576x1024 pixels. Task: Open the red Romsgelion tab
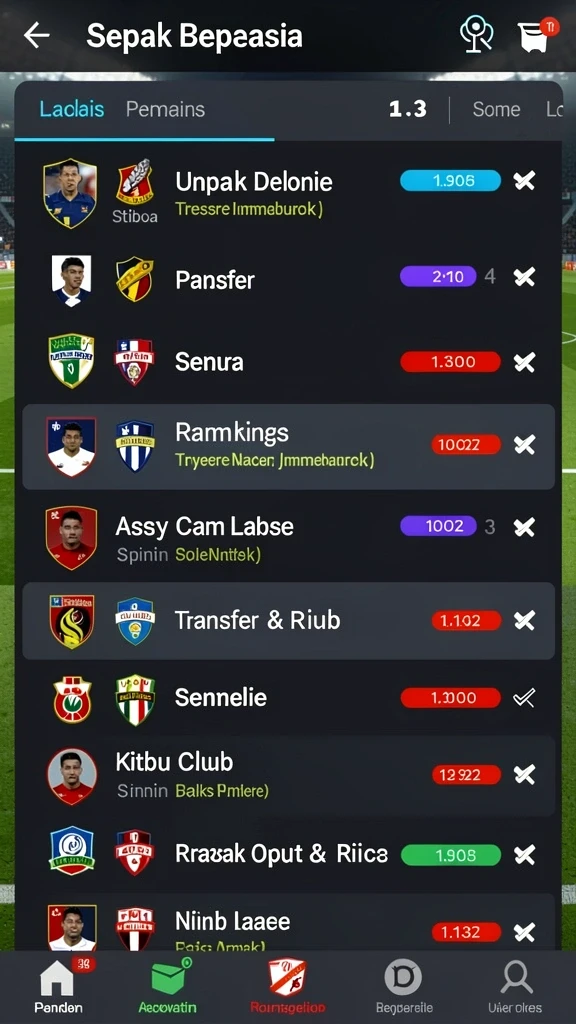click(x=287, y=985)
